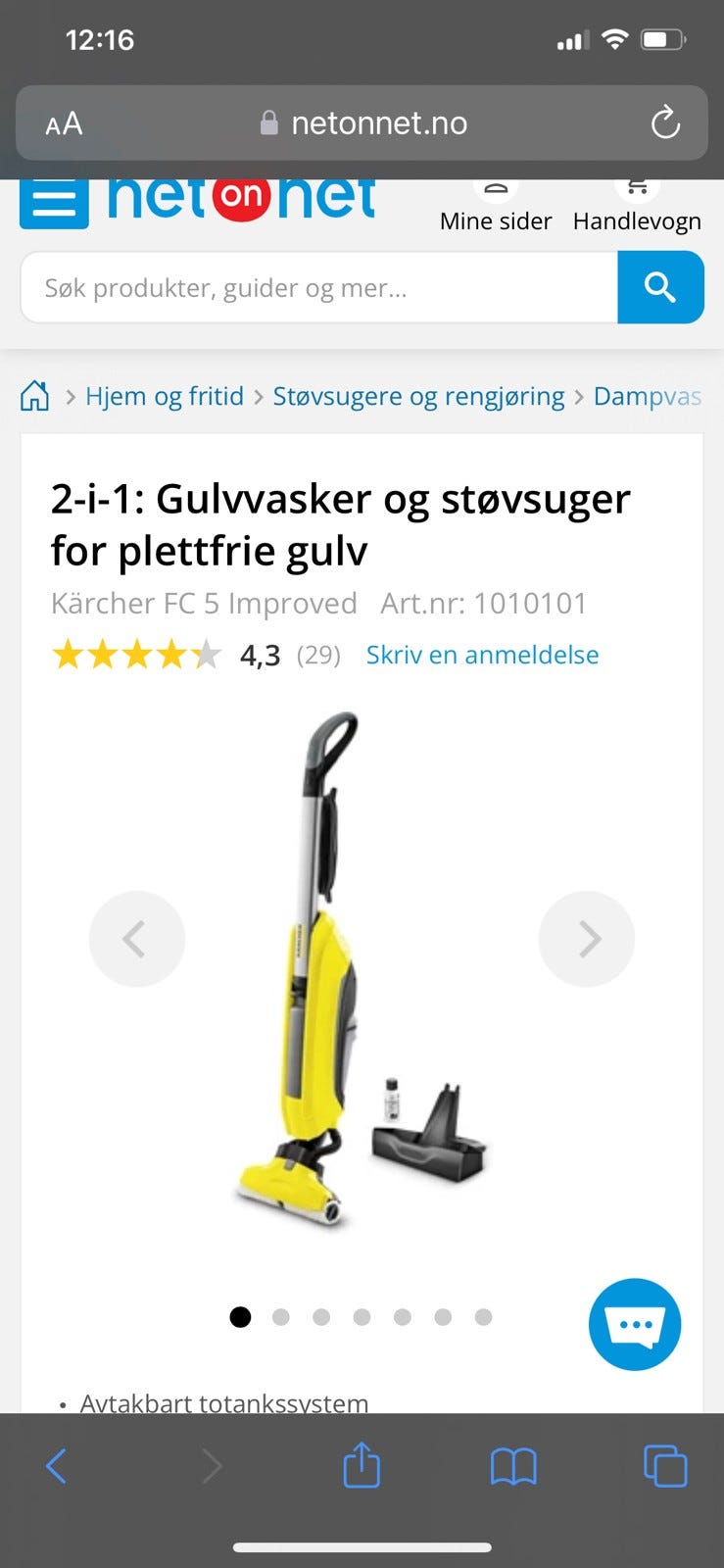The image size is (724, 1568).
Task: Open the Skriv en anmeldelse link
Action: pyautogui.click(x=481, y=654)
